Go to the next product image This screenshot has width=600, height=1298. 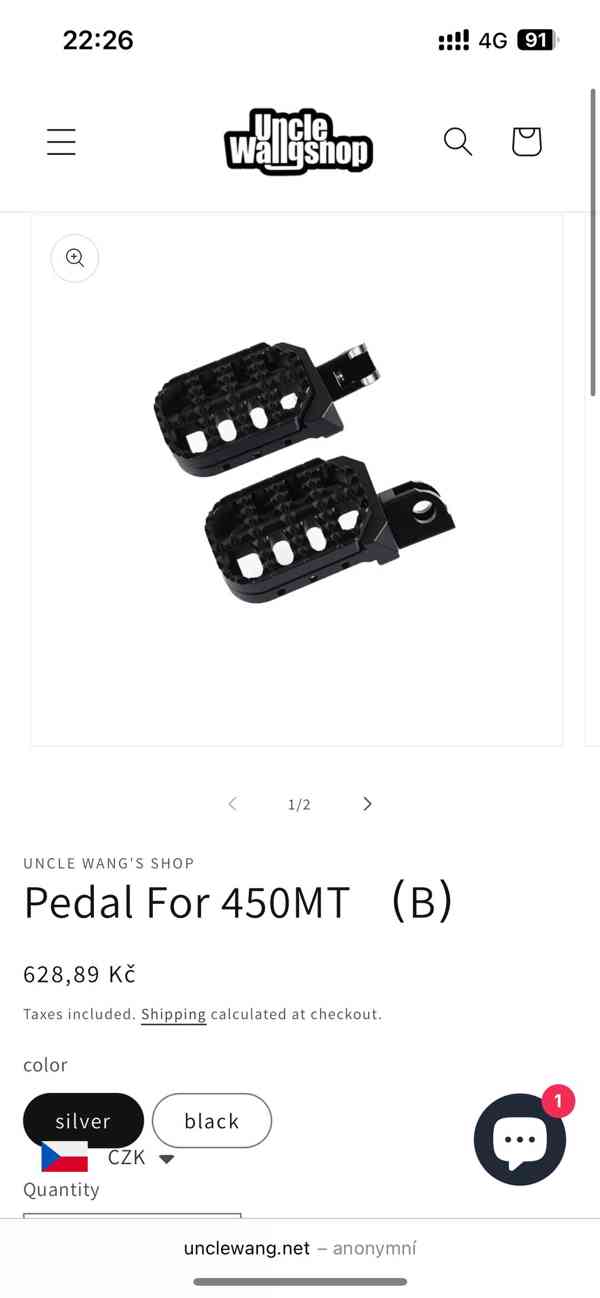tap(367, 804)
